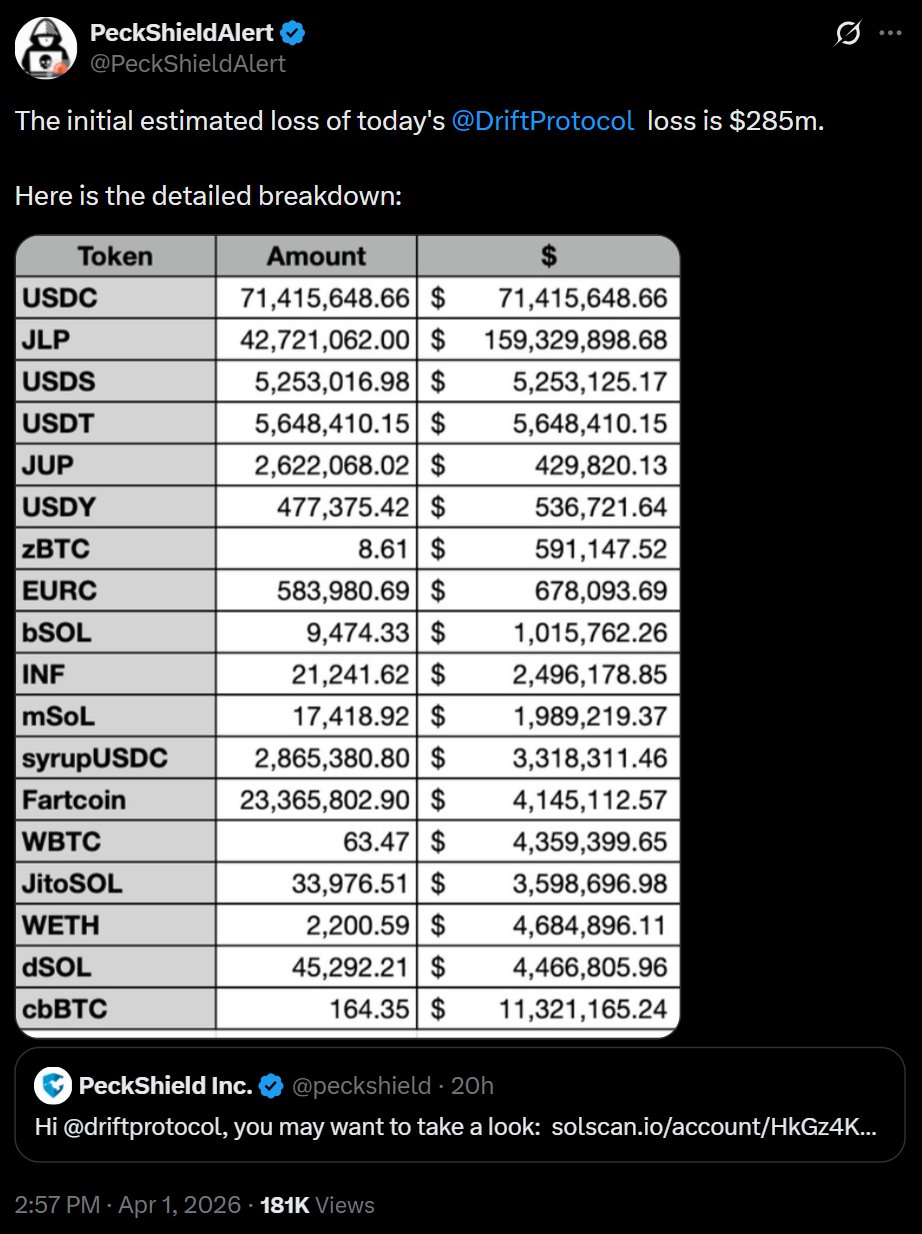Open the @DriftProtocol mention
The height and width of the screenshot is (1234, 922).
click(543, 122)
